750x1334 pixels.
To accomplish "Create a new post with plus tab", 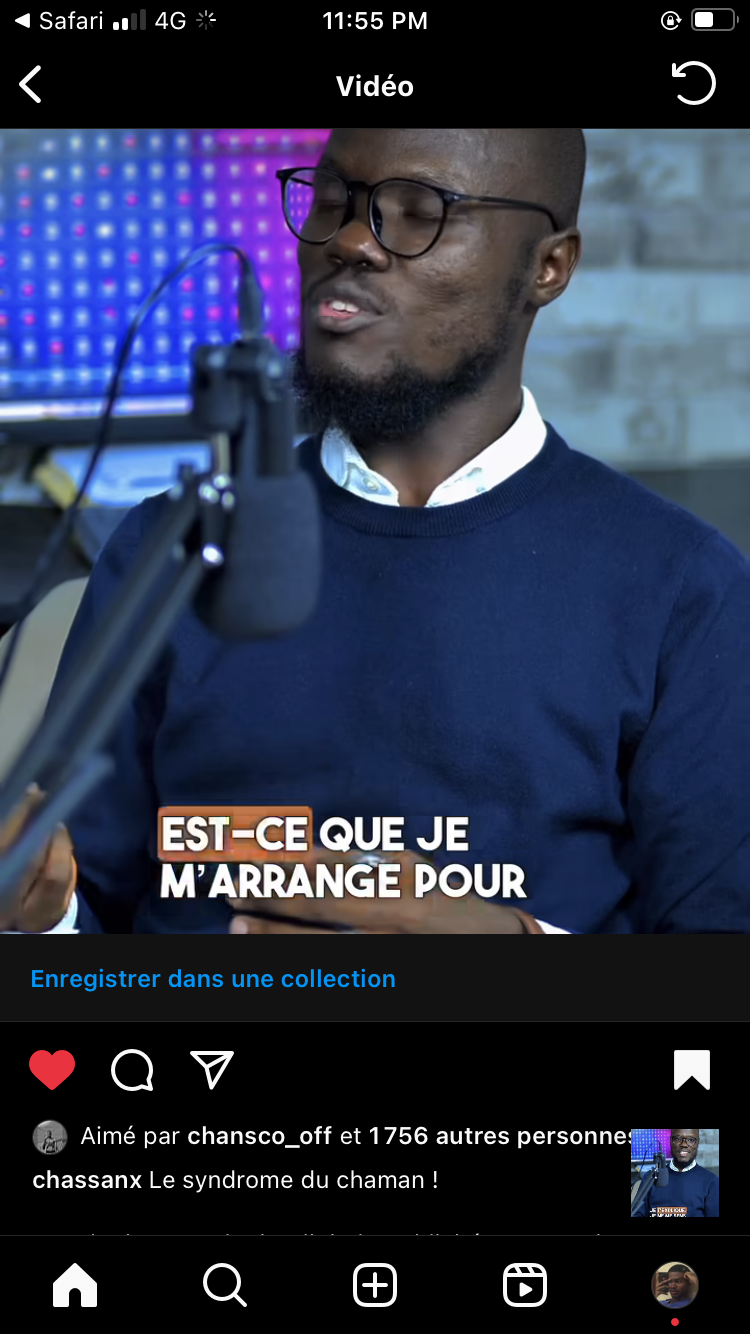I will (x=375, y=1285).
